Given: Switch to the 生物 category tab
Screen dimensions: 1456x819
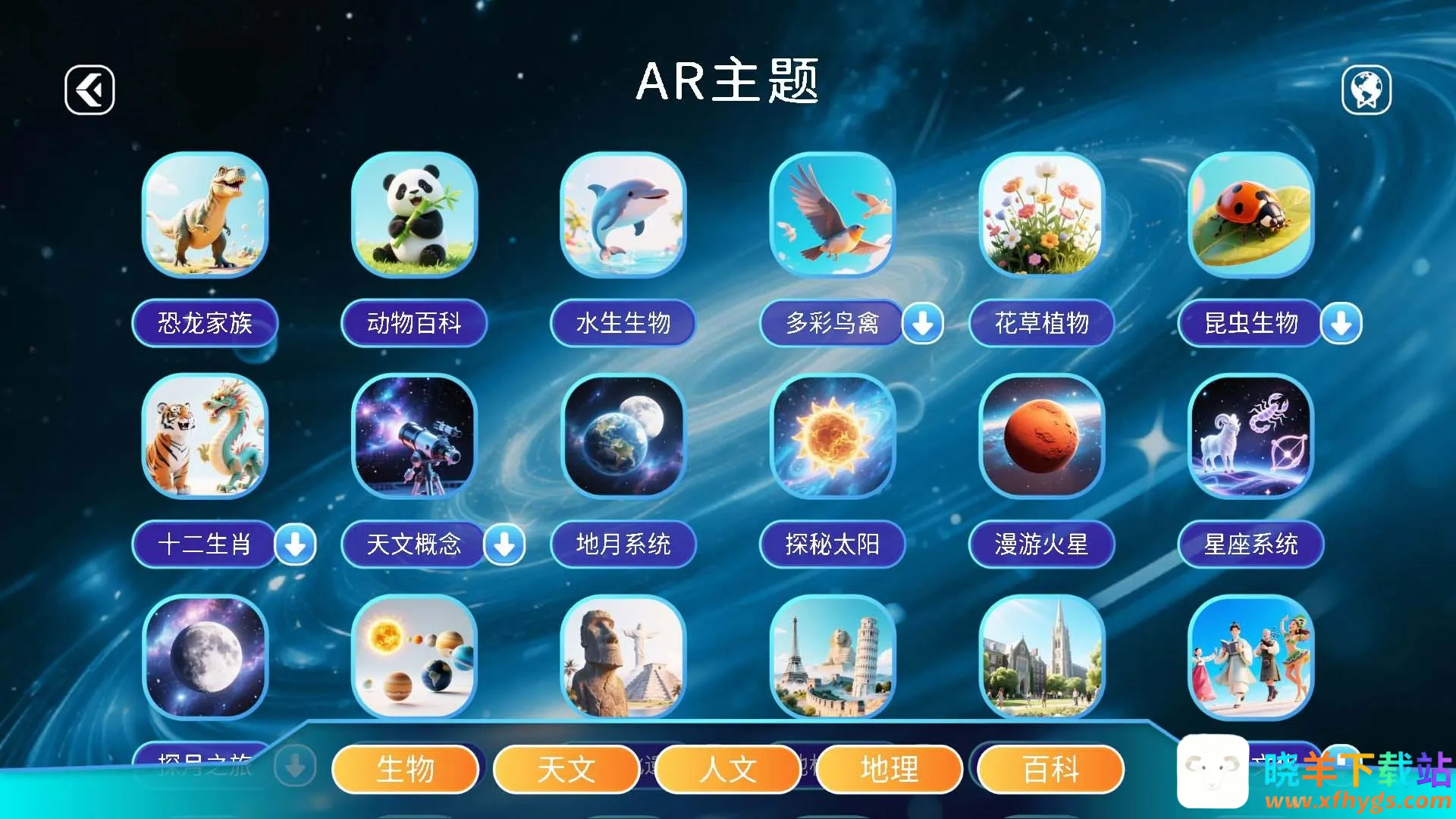Looking at the screenshot, I should (x=405, y=770).
